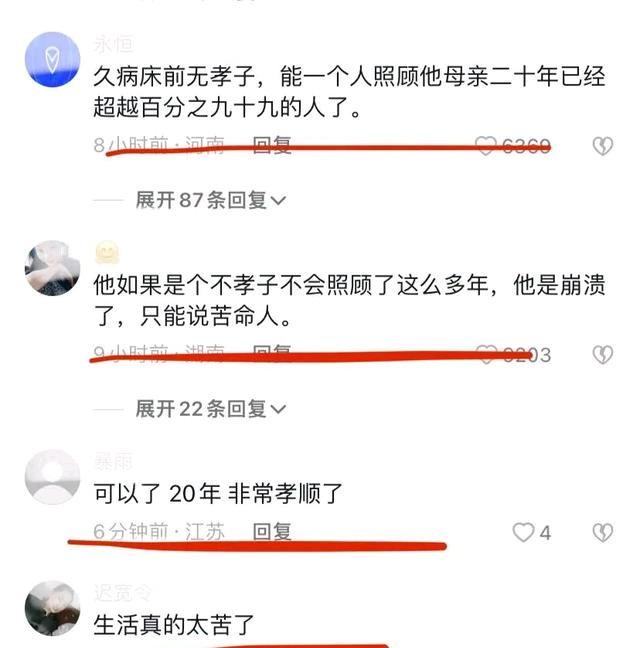Expand the 22 replies thread
This screenshot has width=640, height=648.
click(211, 408)
